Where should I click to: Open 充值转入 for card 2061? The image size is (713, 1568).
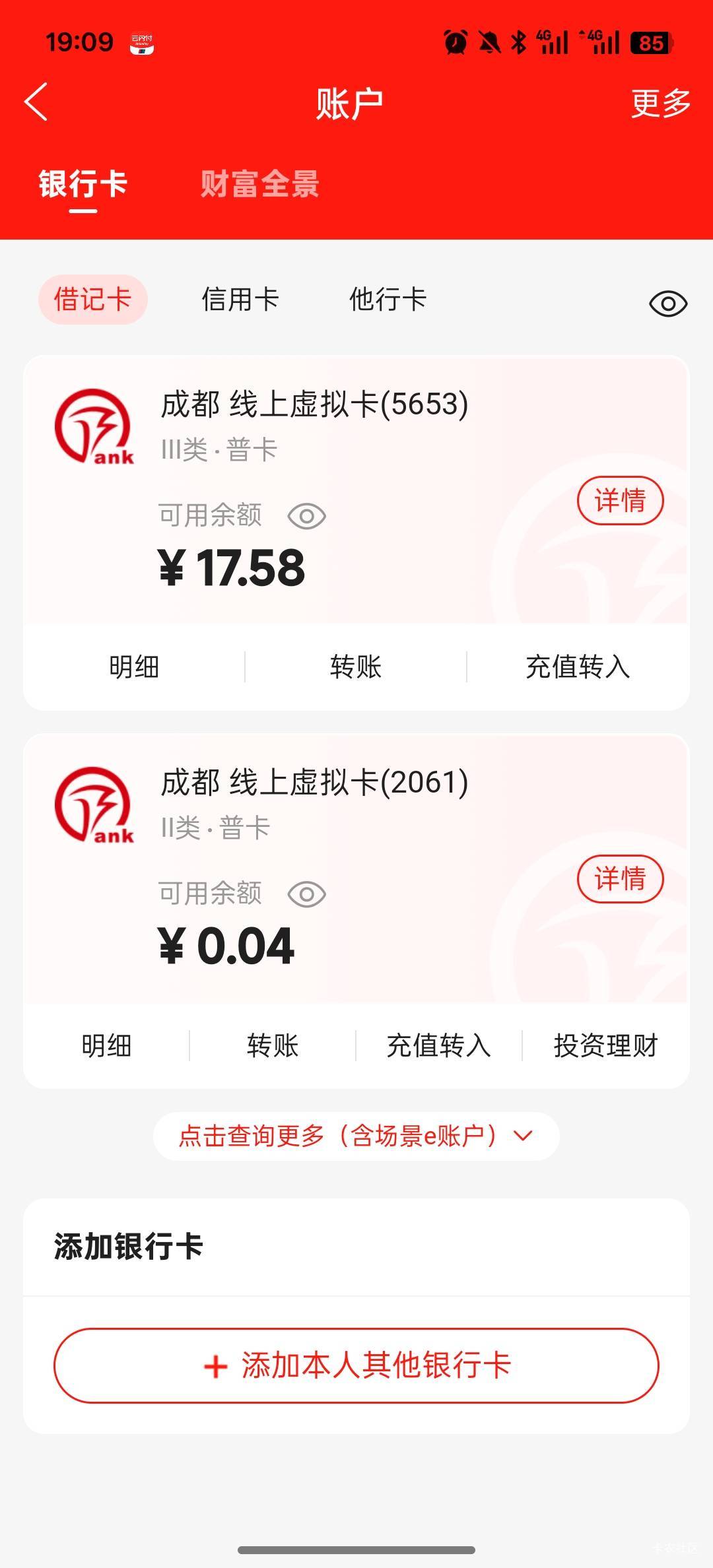439,1045
